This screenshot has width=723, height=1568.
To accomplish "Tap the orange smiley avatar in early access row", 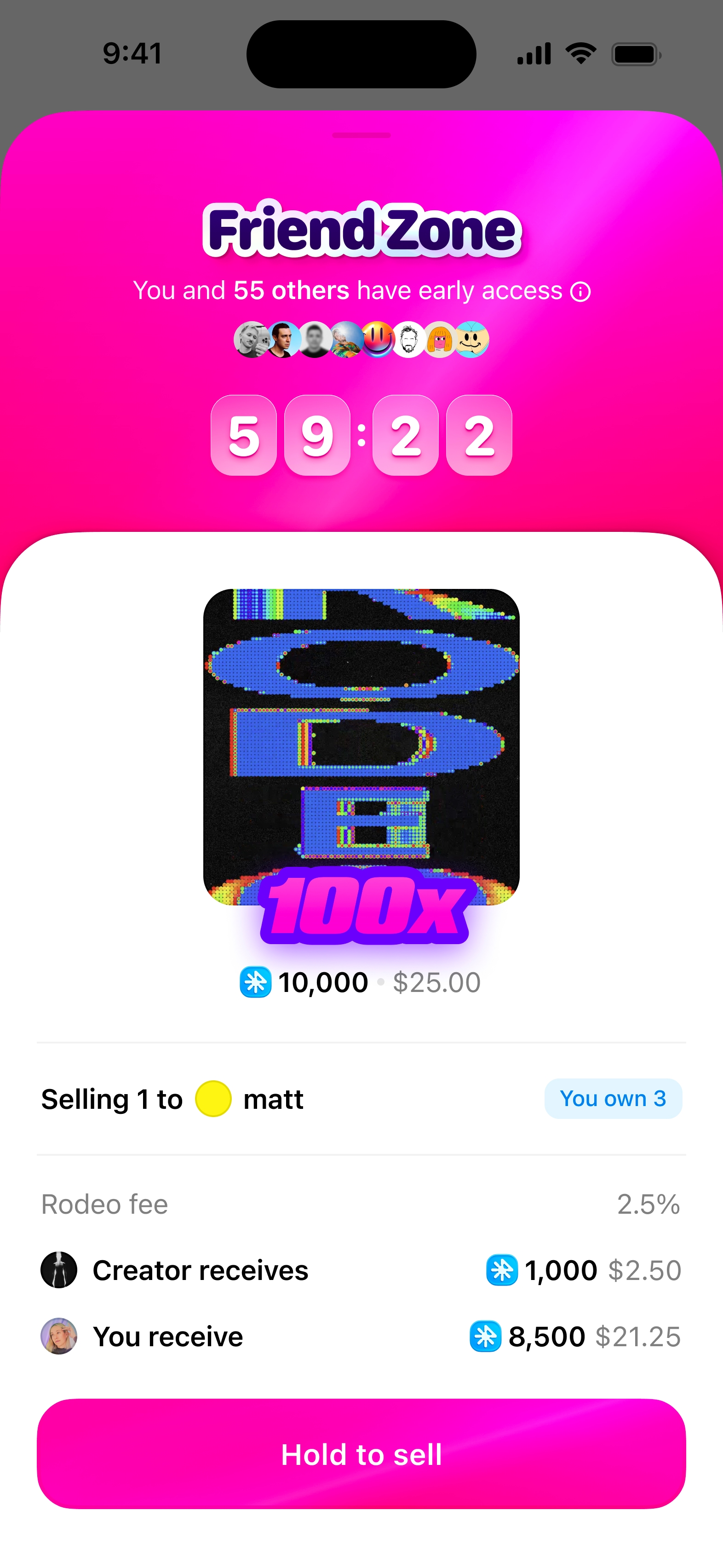I will pyautogui.click(x=379, y=340).
